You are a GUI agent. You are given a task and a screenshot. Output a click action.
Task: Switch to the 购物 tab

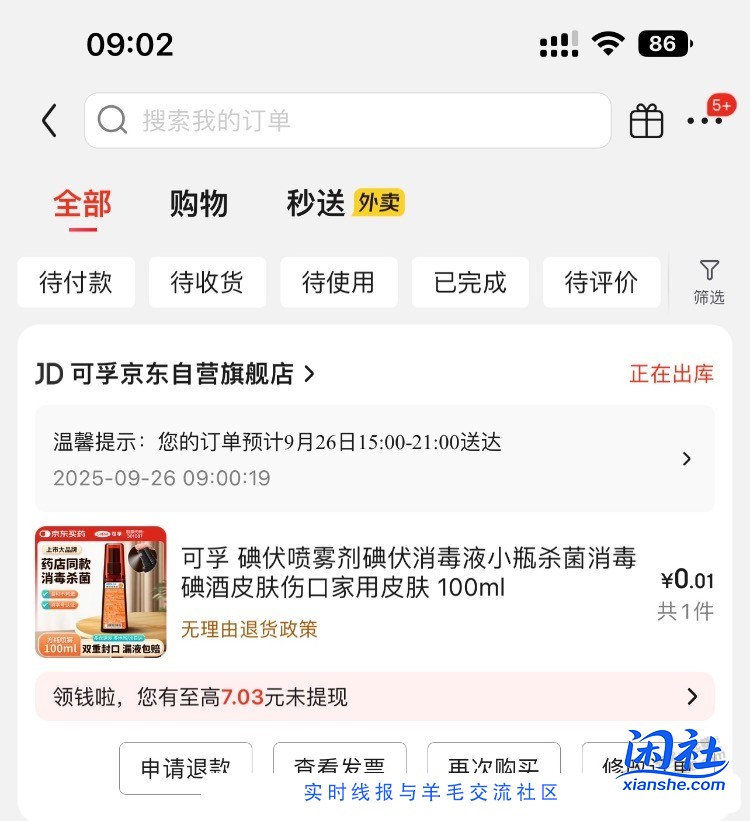coord(199,203)
